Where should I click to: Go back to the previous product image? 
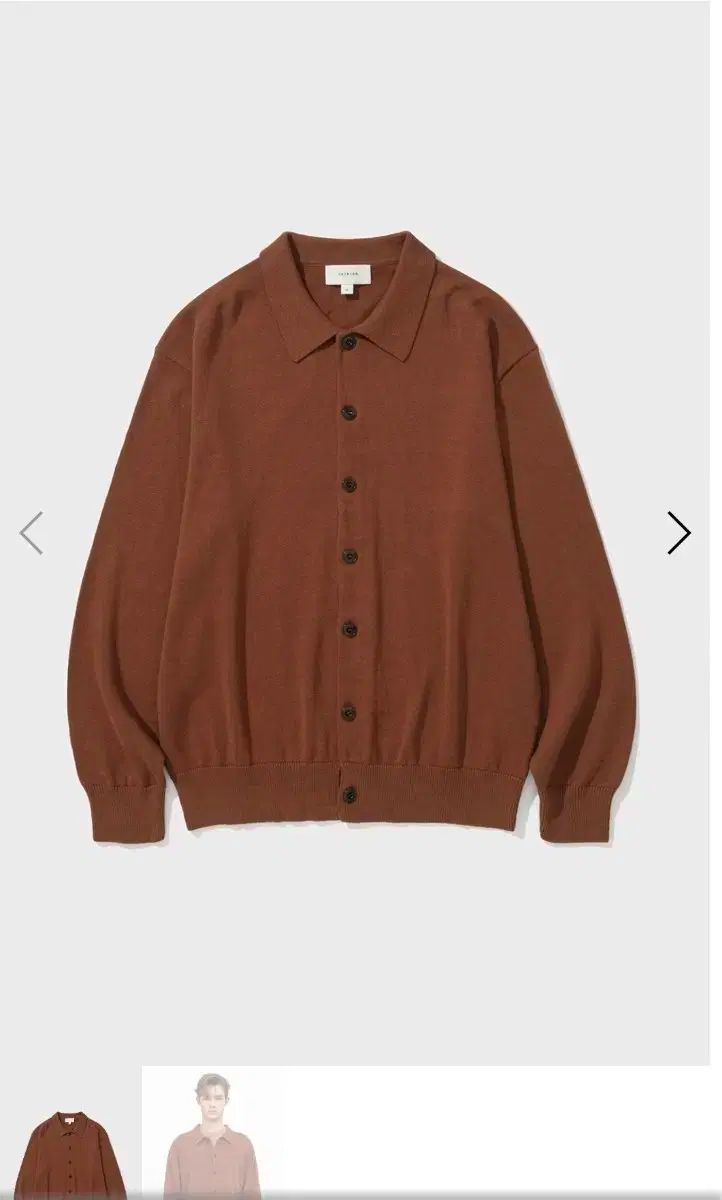[x=31, y=533]
